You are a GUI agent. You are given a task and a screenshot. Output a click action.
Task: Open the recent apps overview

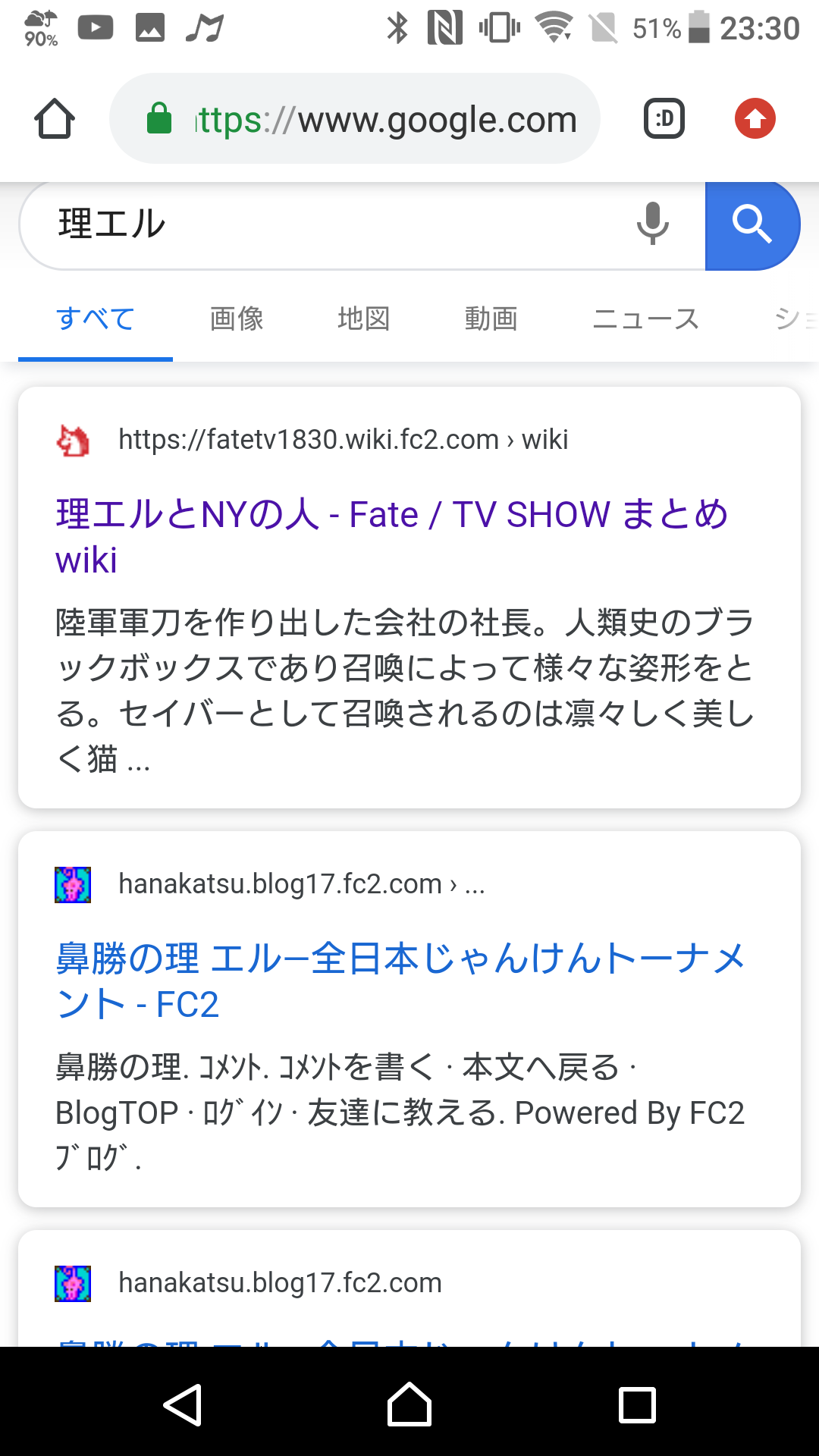point(637,1405)
